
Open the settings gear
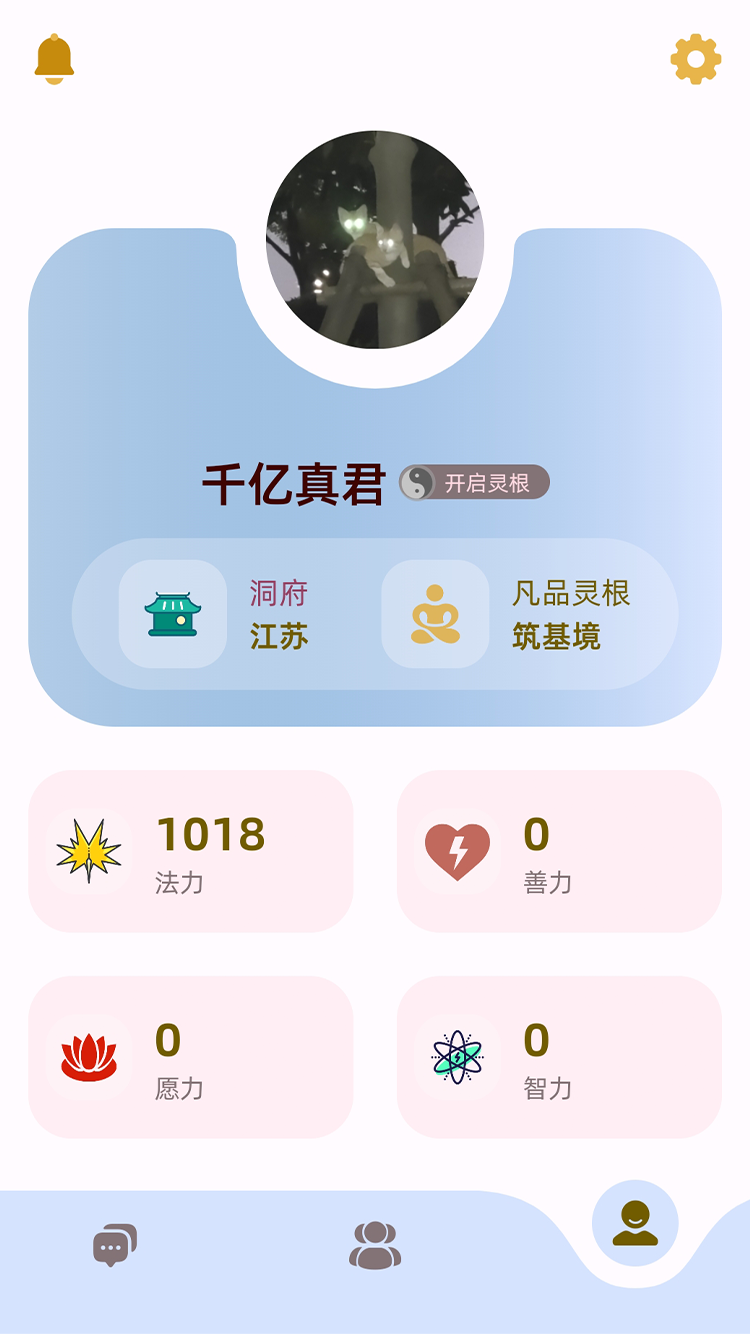(696, 59)
